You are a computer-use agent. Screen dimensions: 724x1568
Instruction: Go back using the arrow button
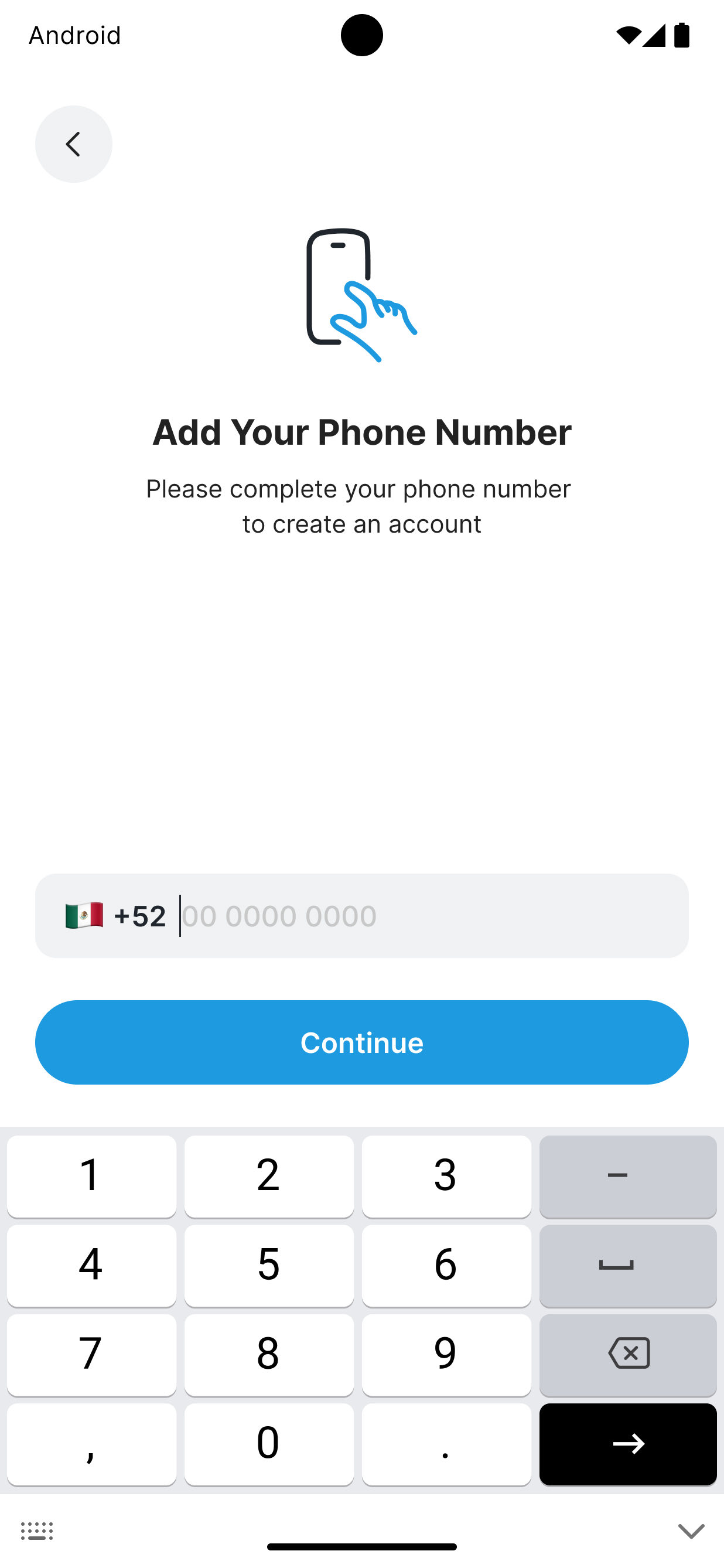(74, 144)
